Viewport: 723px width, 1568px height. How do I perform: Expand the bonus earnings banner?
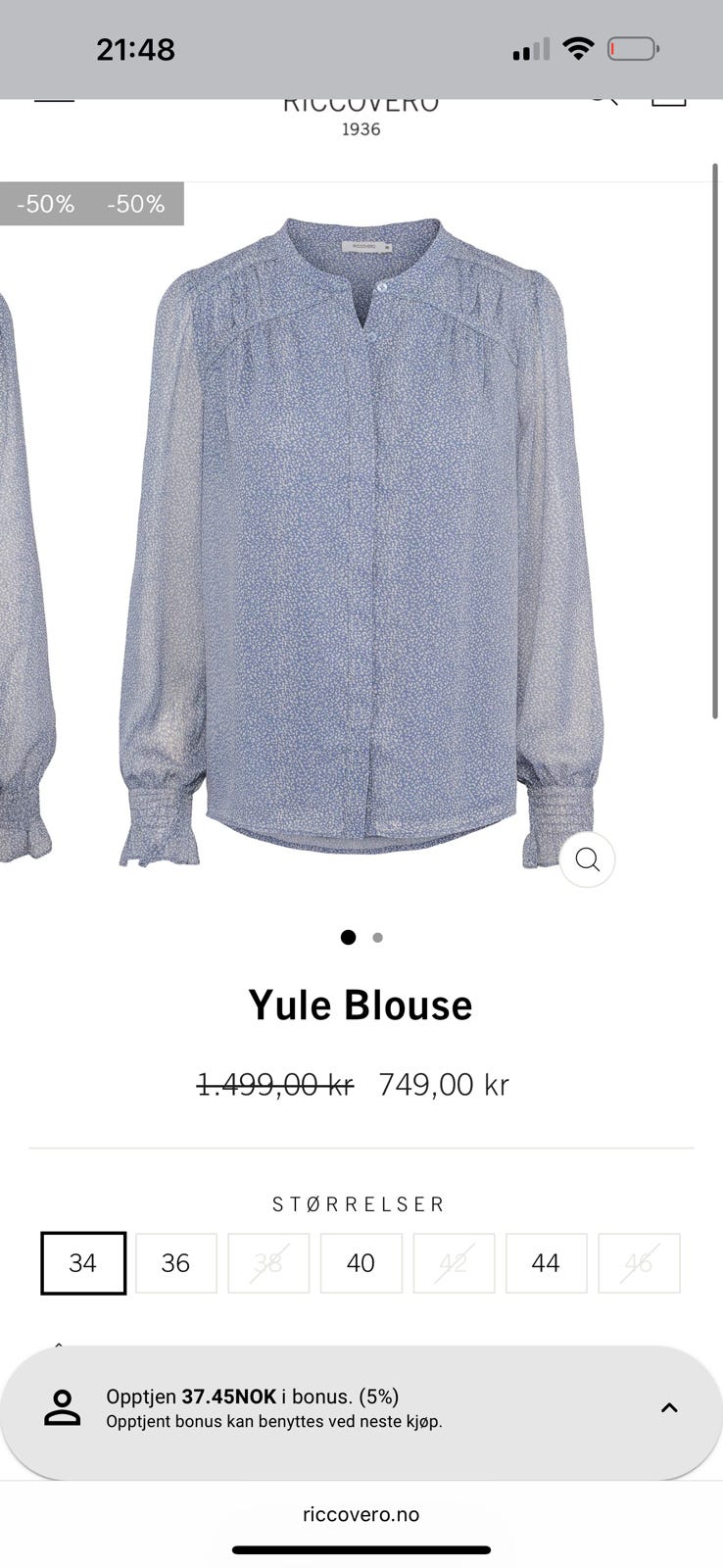669,1408
